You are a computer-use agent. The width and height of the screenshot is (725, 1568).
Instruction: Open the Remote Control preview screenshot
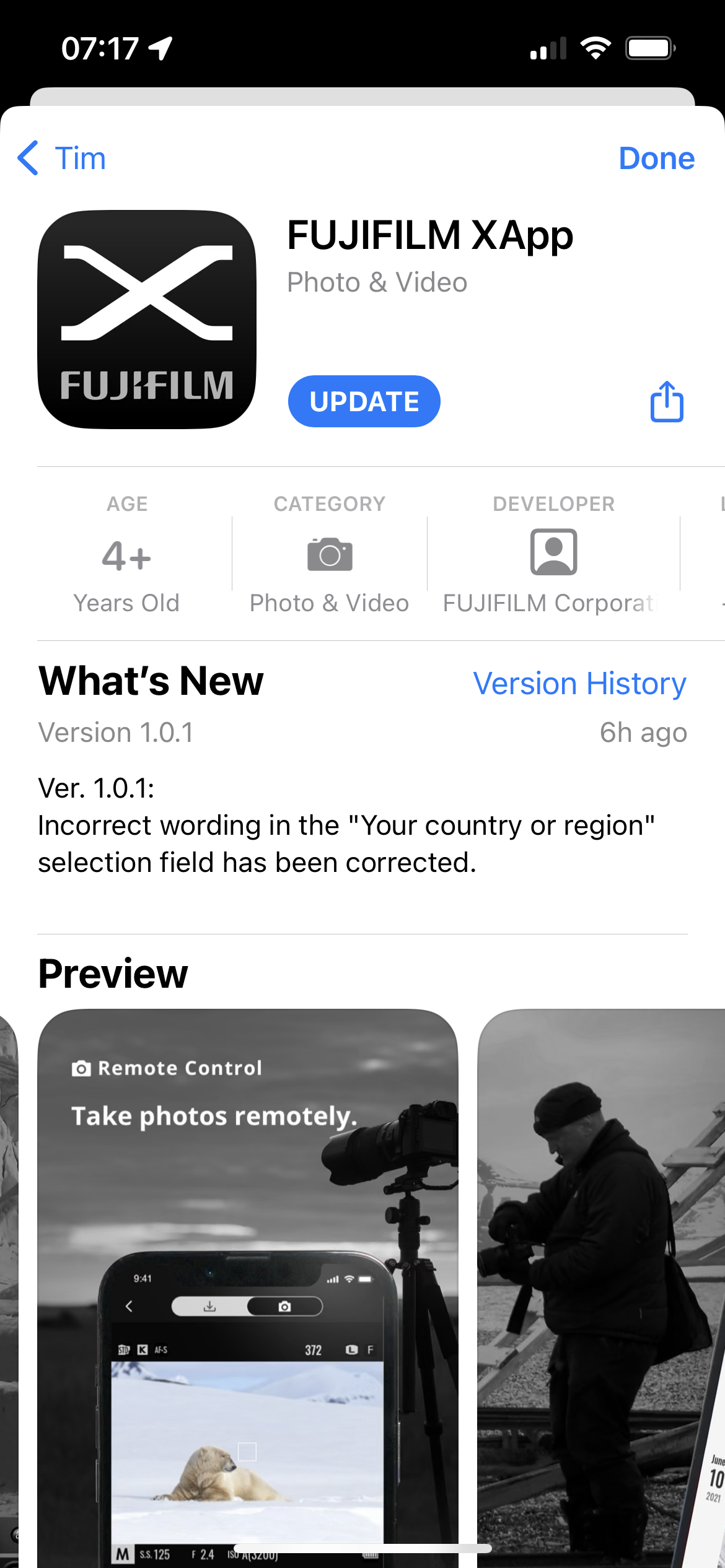coord(248,1282)
